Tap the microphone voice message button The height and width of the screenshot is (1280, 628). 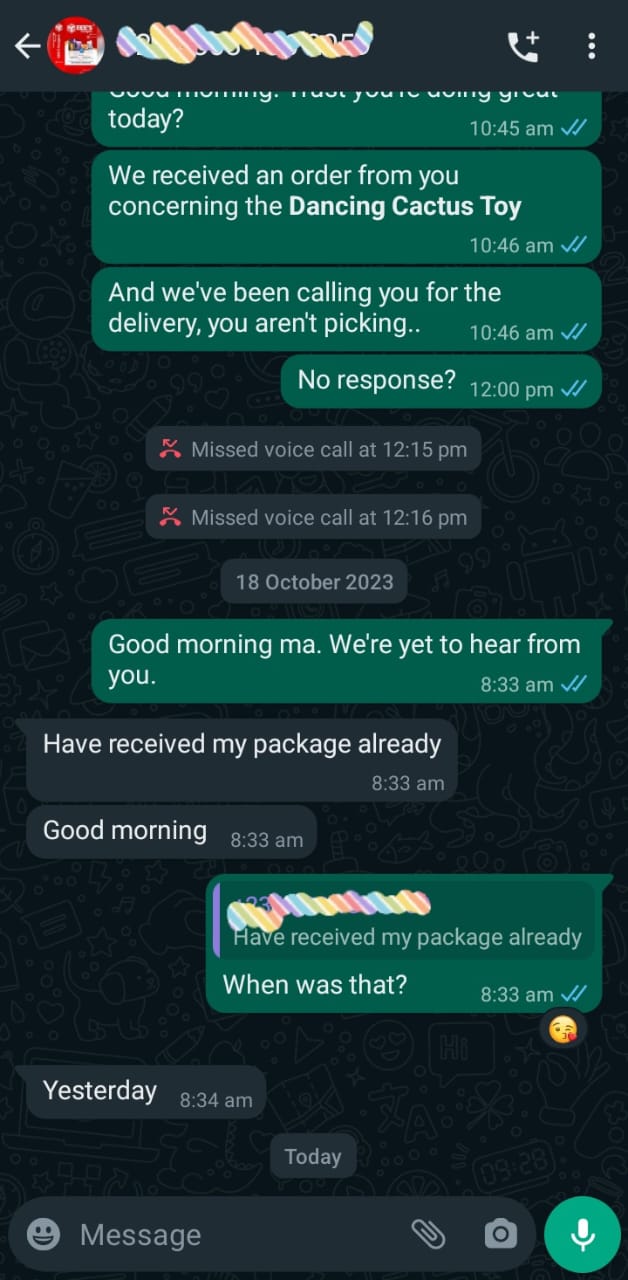tap(582, 1234)
